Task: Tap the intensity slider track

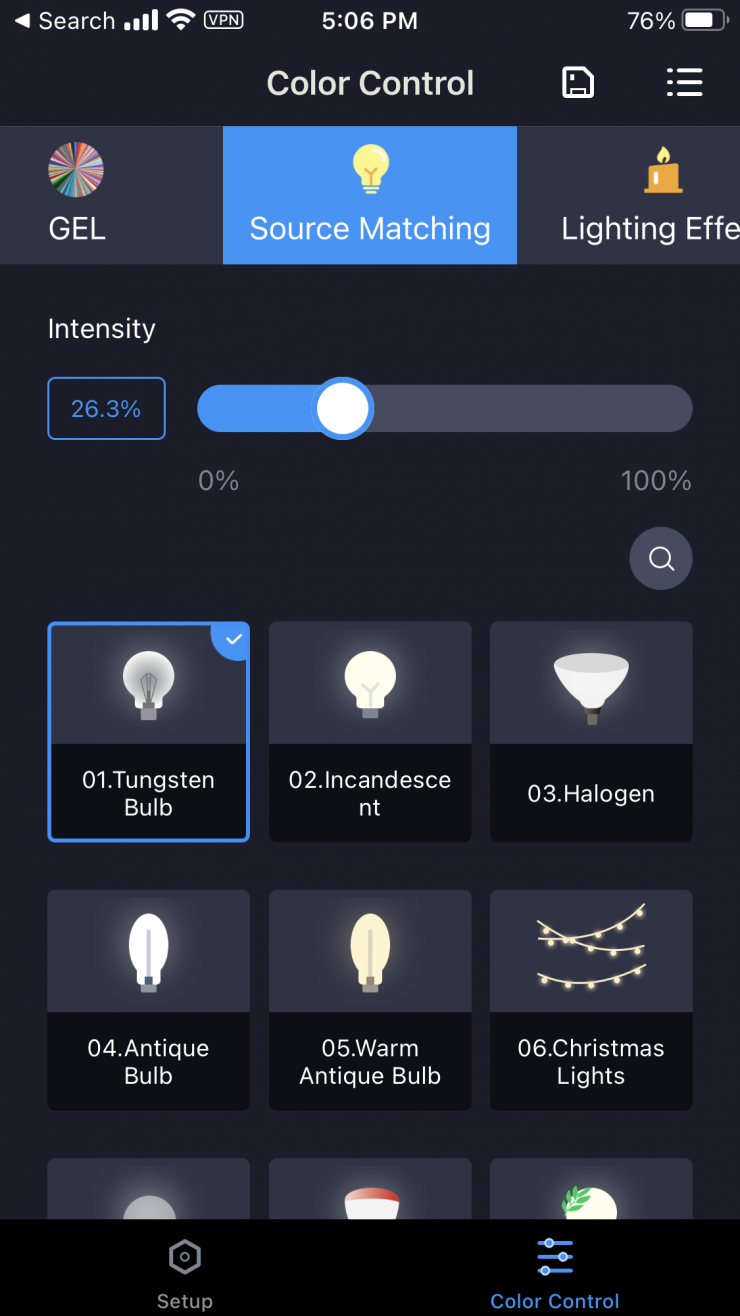Action: click(x=520, y=409)
